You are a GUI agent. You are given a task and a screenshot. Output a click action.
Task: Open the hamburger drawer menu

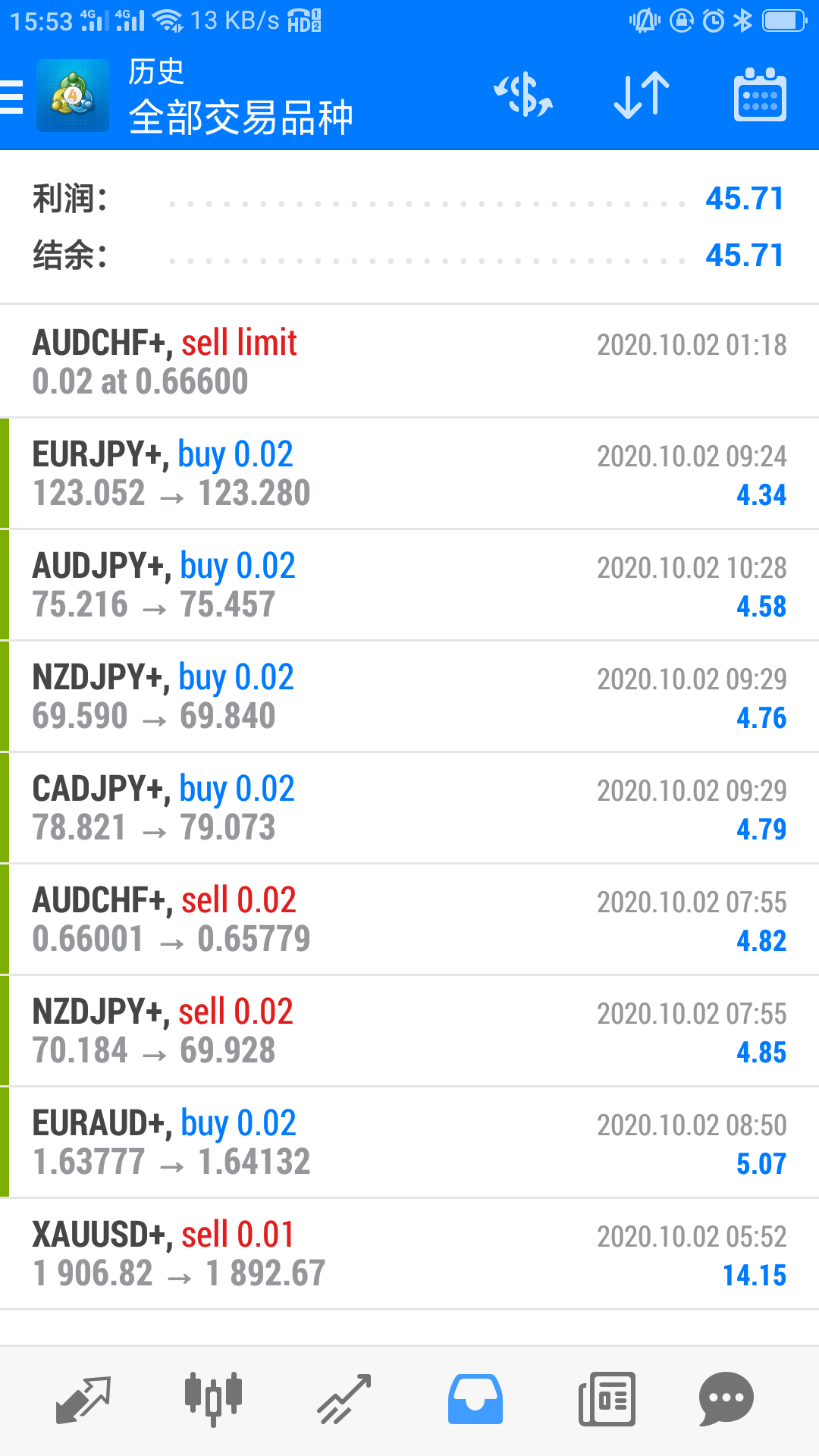tap(14, 97)
